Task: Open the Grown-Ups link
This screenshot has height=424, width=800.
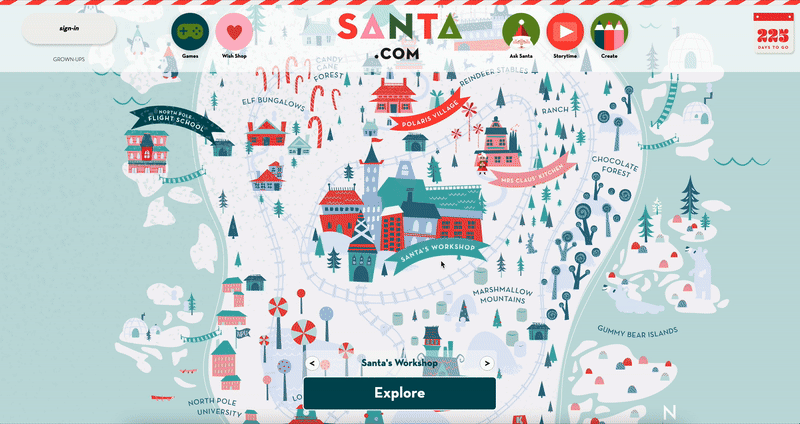Action: [x=69, y=59]
